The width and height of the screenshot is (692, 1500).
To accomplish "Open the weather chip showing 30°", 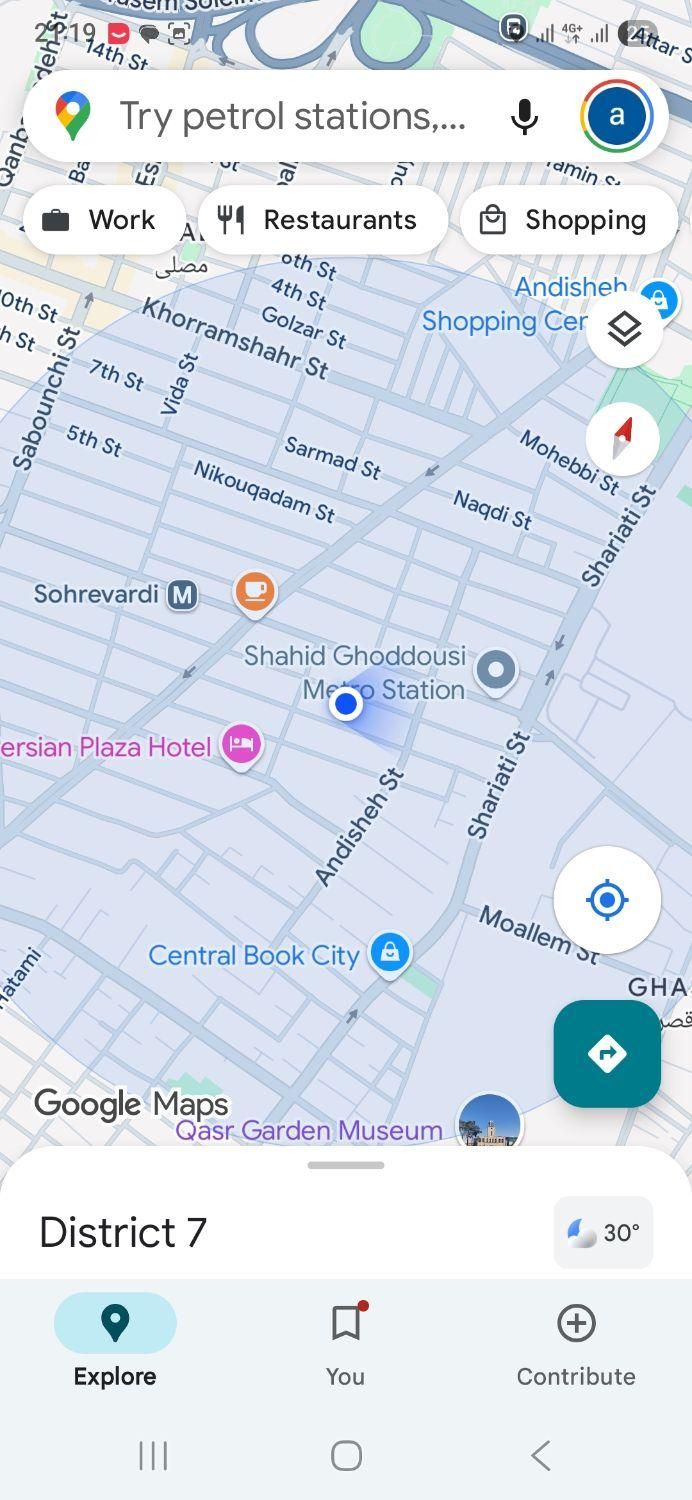I will pos(603,1232).
